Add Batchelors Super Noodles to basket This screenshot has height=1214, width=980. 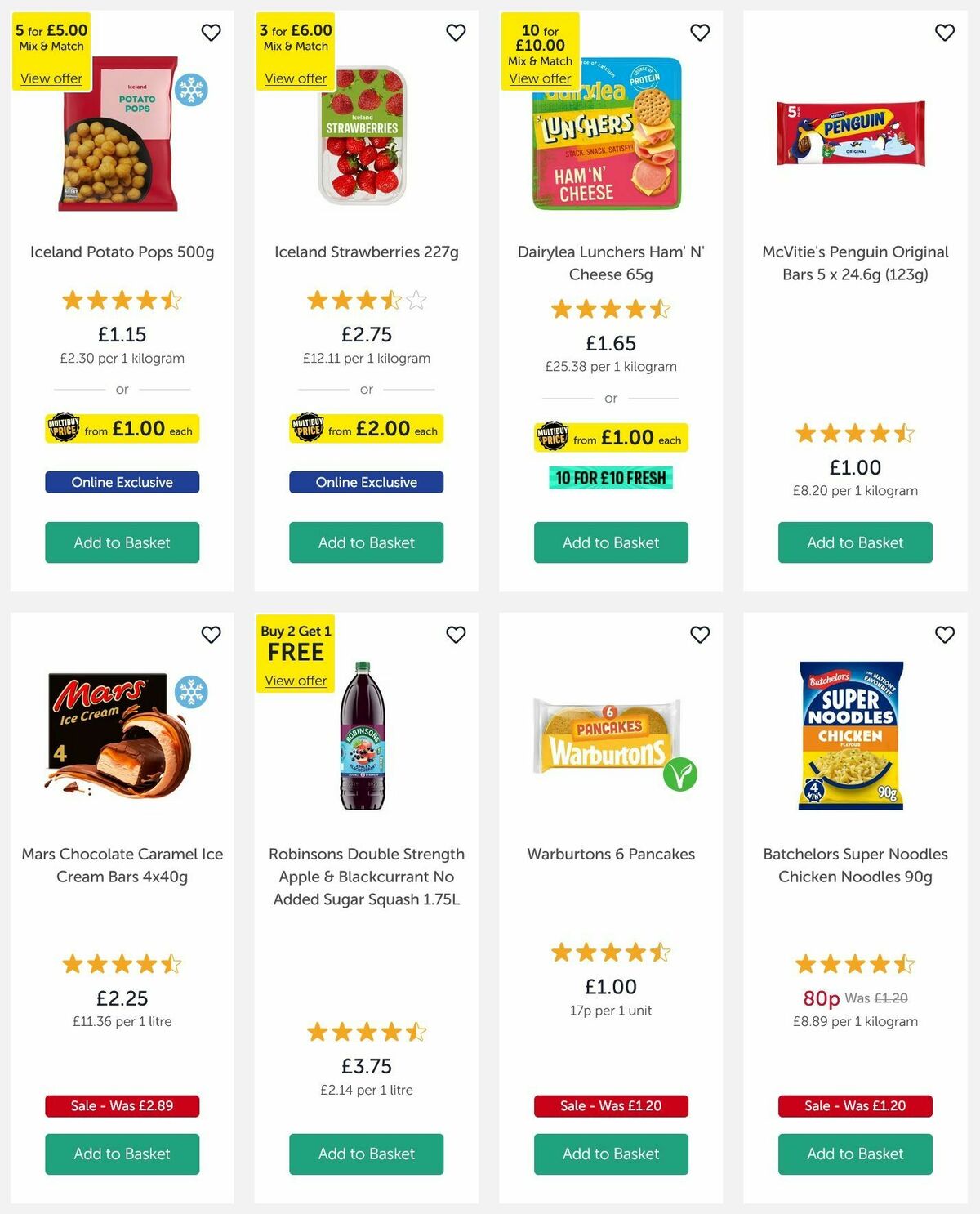(x=854, y=1154)
